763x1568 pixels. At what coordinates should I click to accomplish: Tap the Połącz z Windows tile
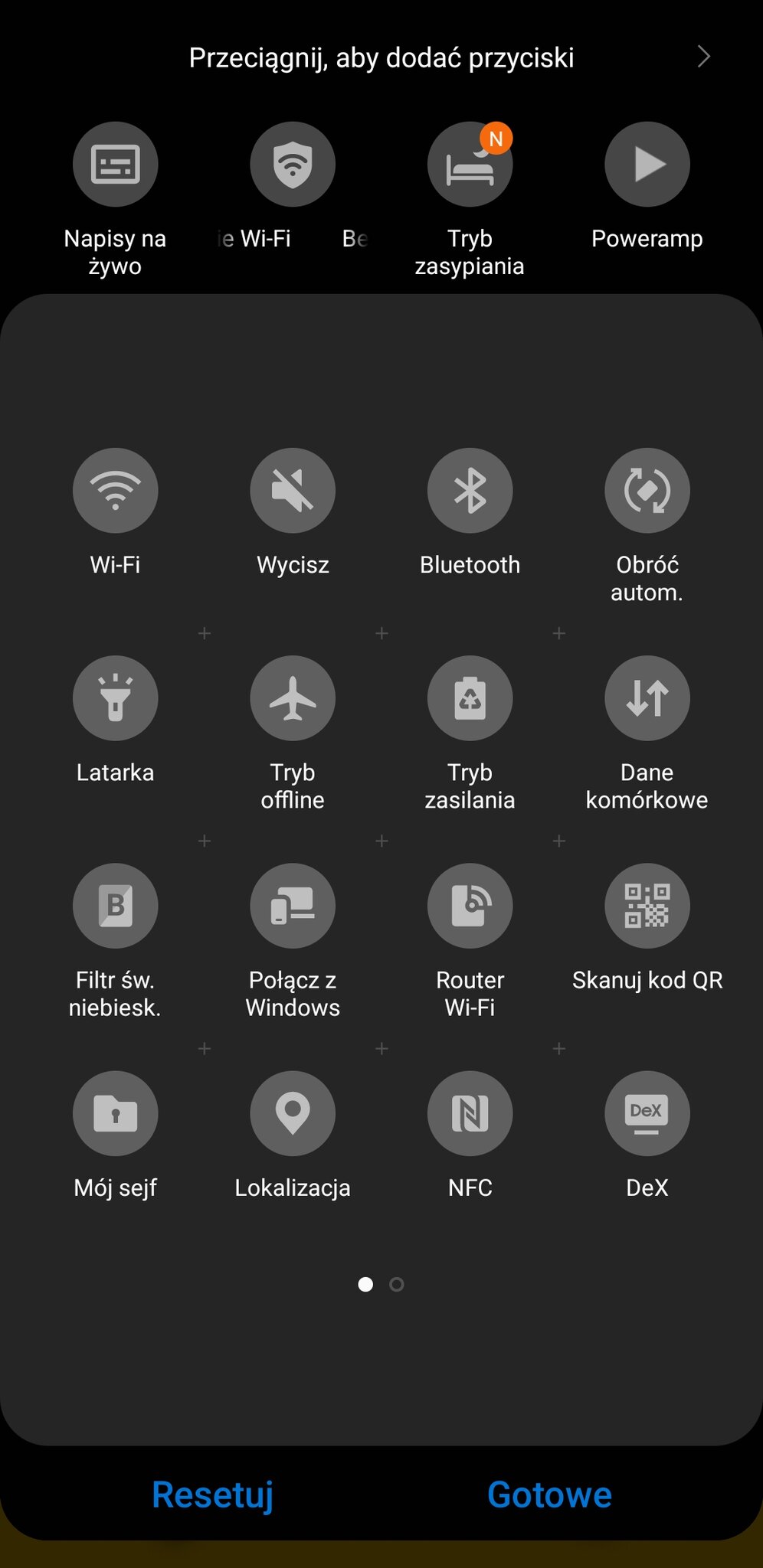tap(293, 906)
